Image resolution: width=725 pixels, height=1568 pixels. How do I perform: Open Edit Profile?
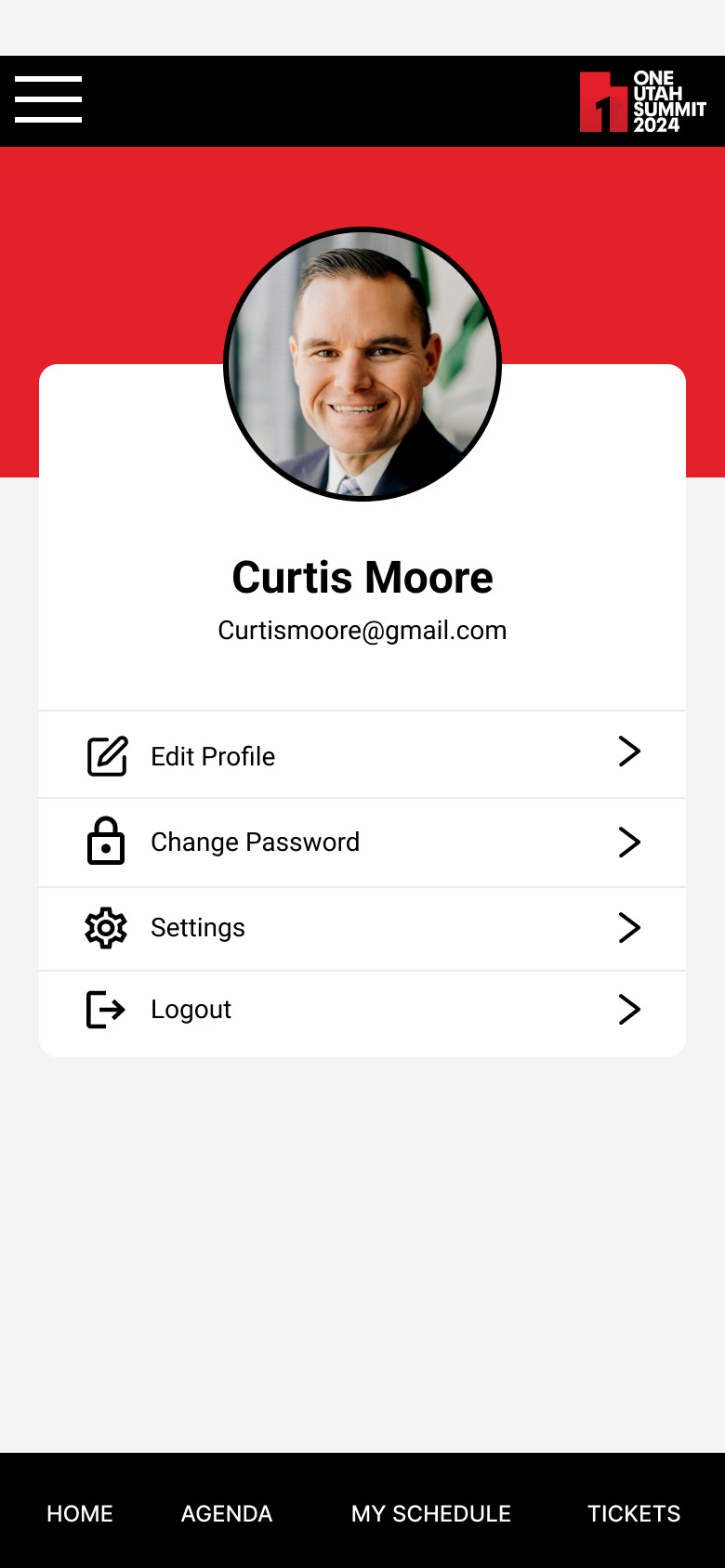362,755
